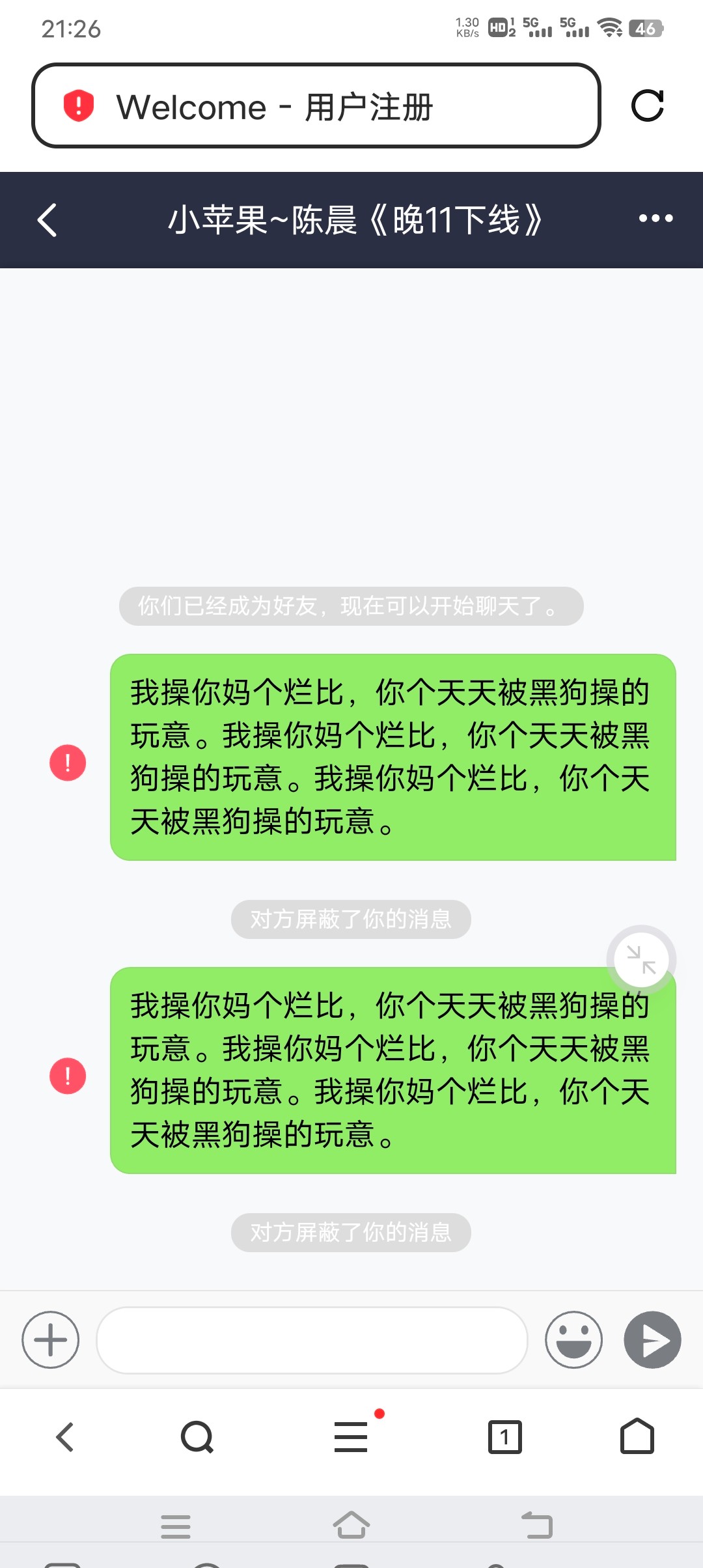703x1568 pixels.
Task: Open browser search from the toolbar
Action: [197, 1436]
